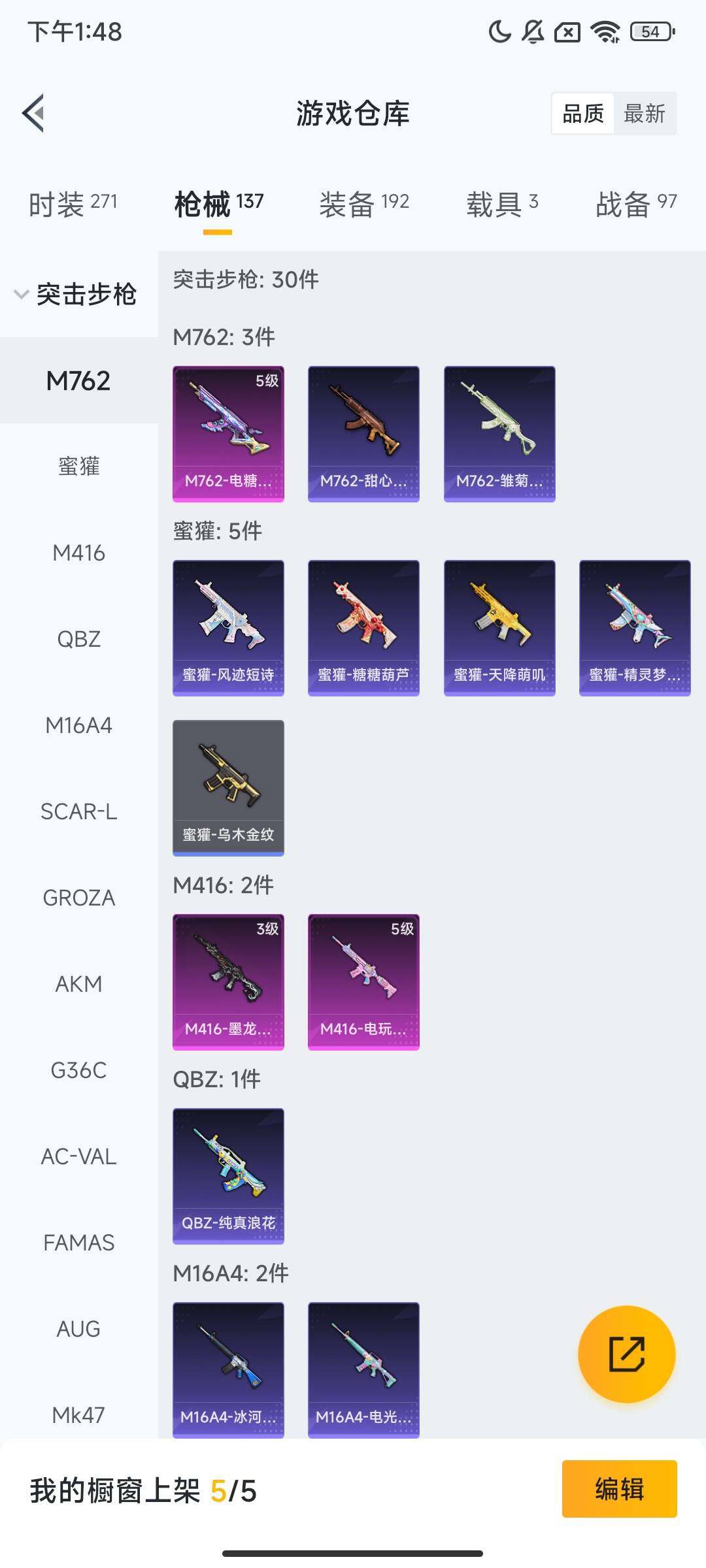View the 战备 tab
706x1568 pixels.
(x=635, y=203)
